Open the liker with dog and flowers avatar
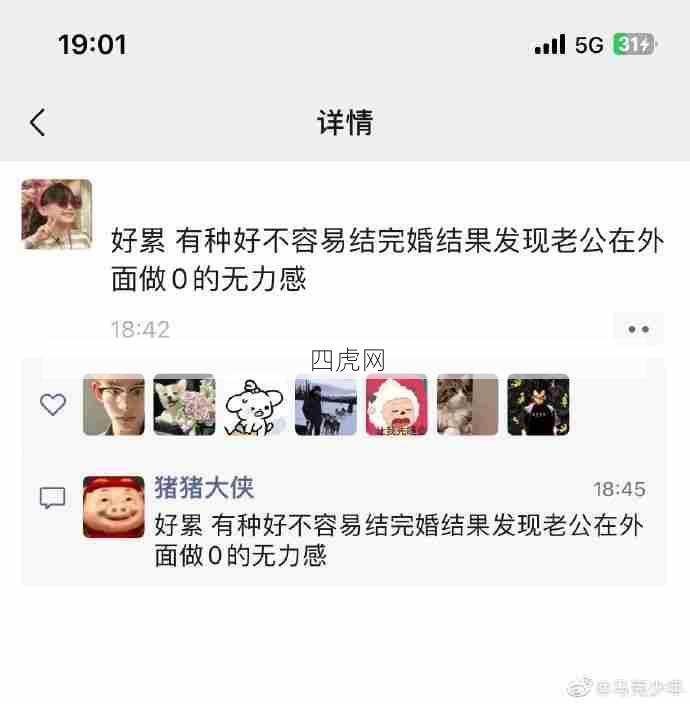Image resolution: width=690 pixels, height=704 pixels. pyautogui.click(x=184, y=405)
